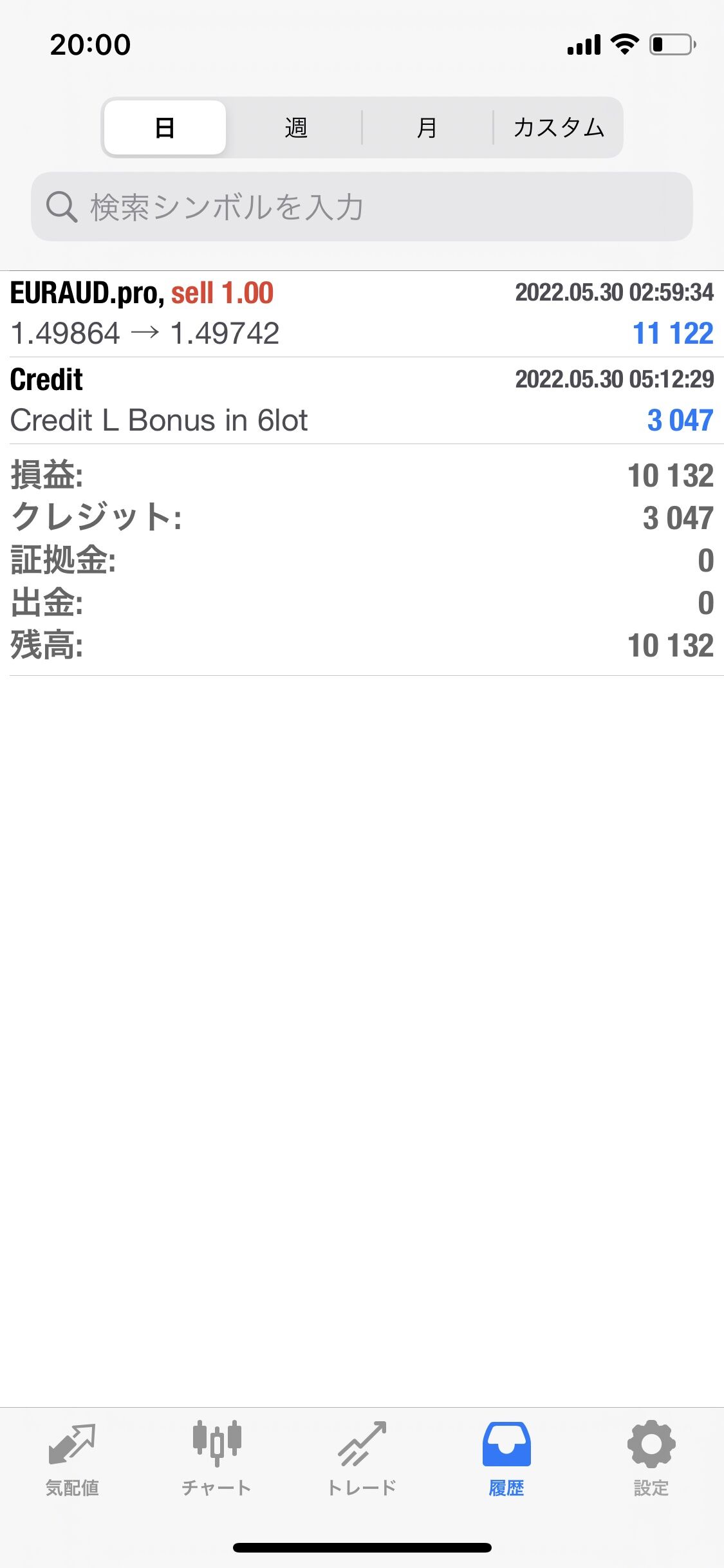Go to the 気配値 quotes tab
Image resolution: width=724 pixels, height=1568 pixels.
[x=72, y=1459]
